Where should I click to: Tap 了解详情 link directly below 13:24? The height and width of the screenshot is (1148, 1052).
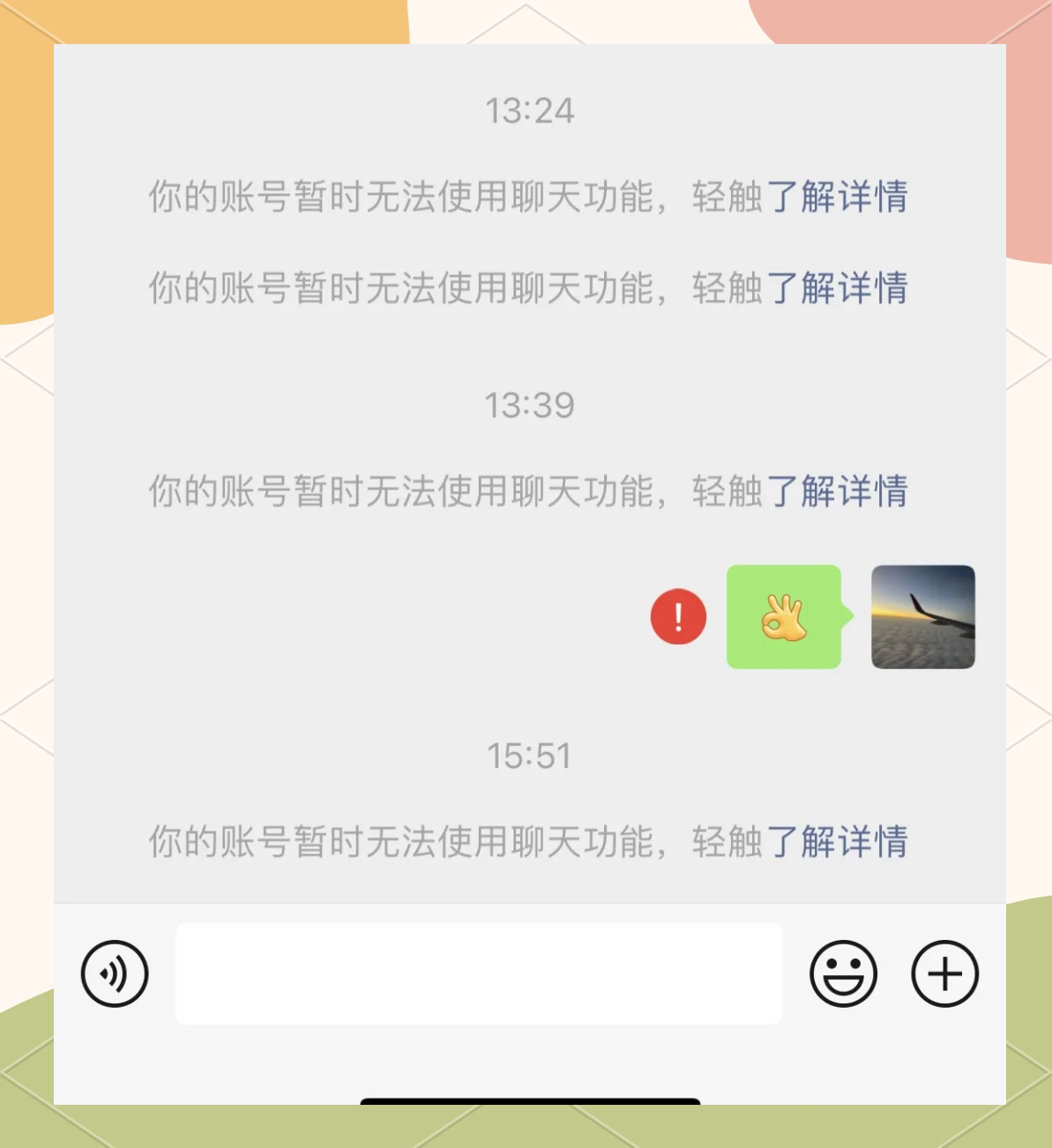tap(837, 197)
